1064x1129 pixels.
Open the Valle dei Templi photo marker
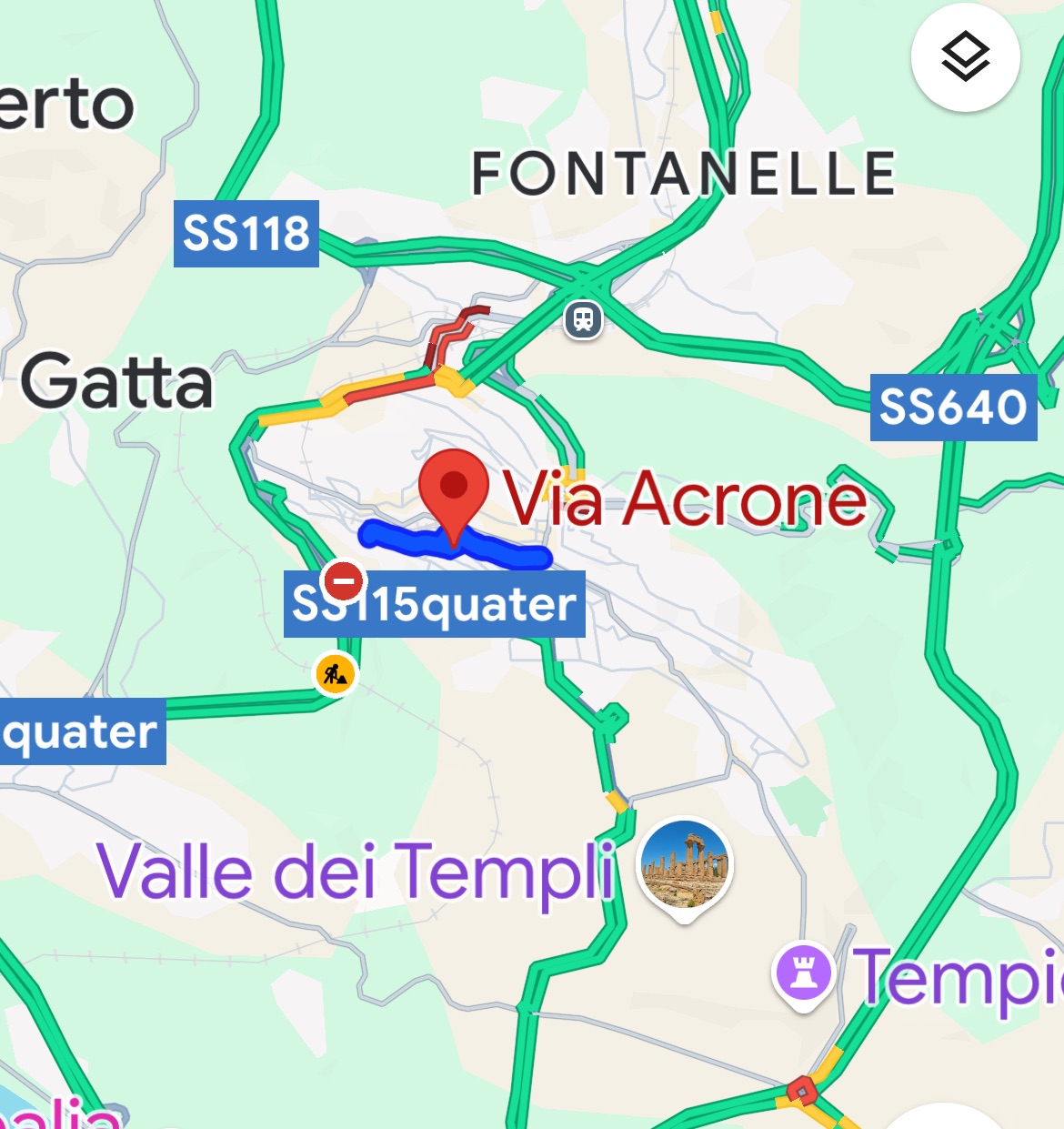pyautogui.click(x=684, y=865)
